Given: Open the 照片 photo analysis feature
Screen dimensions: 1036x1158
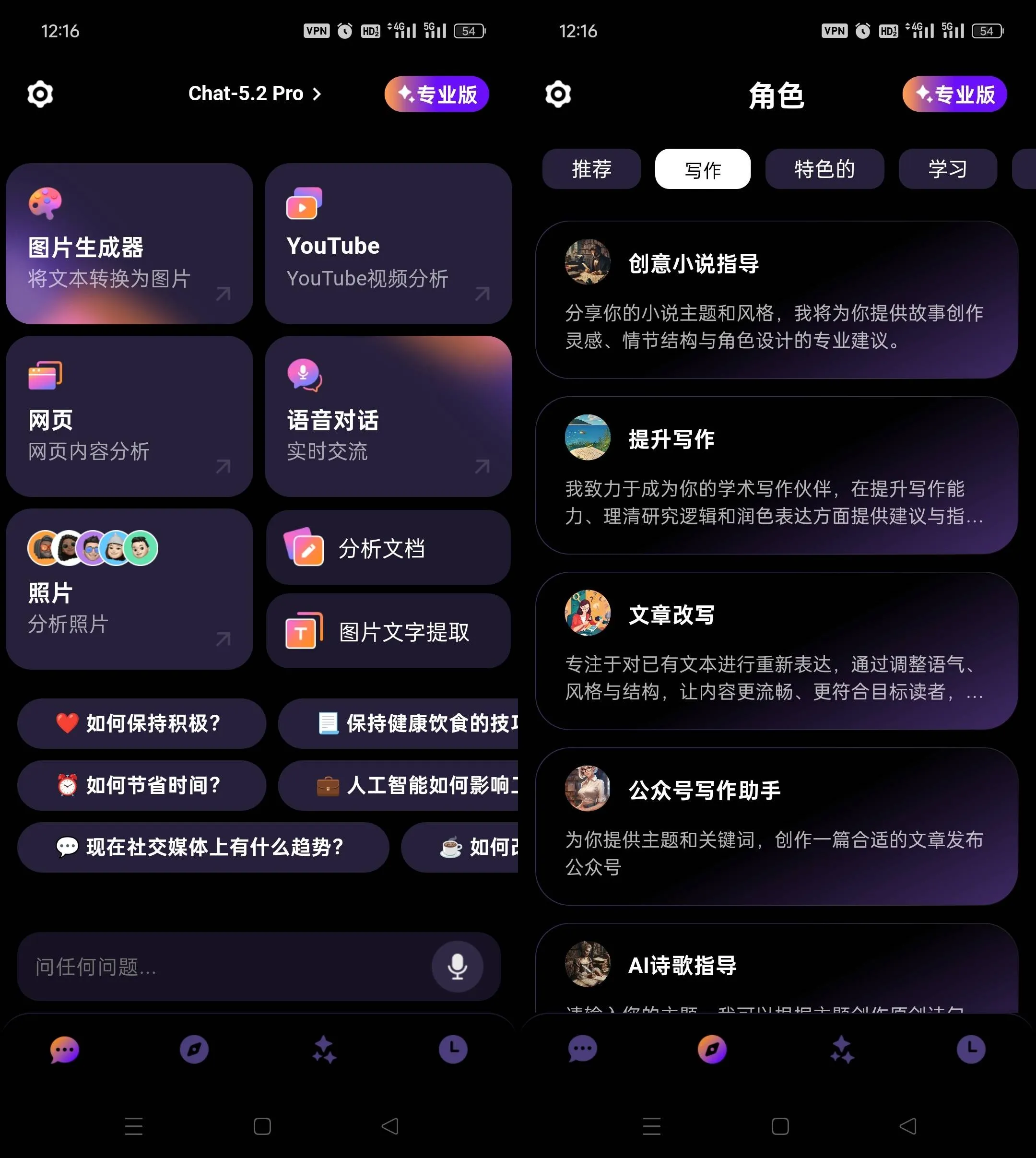Looking at the screenshot, I should point(129,589).
